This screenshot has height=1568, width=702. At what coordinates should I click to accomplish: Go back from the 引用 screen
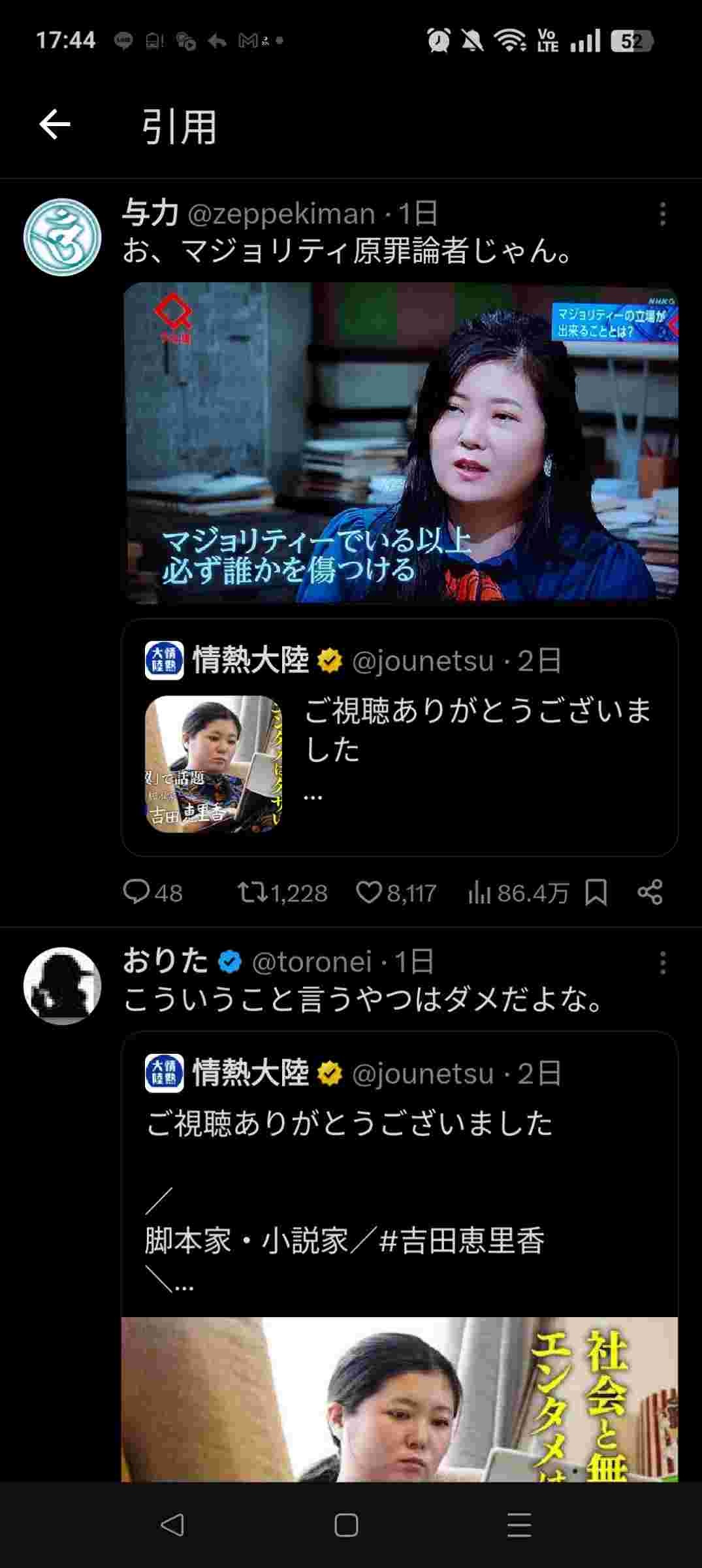pyautogui.click(x=55, y=124)
